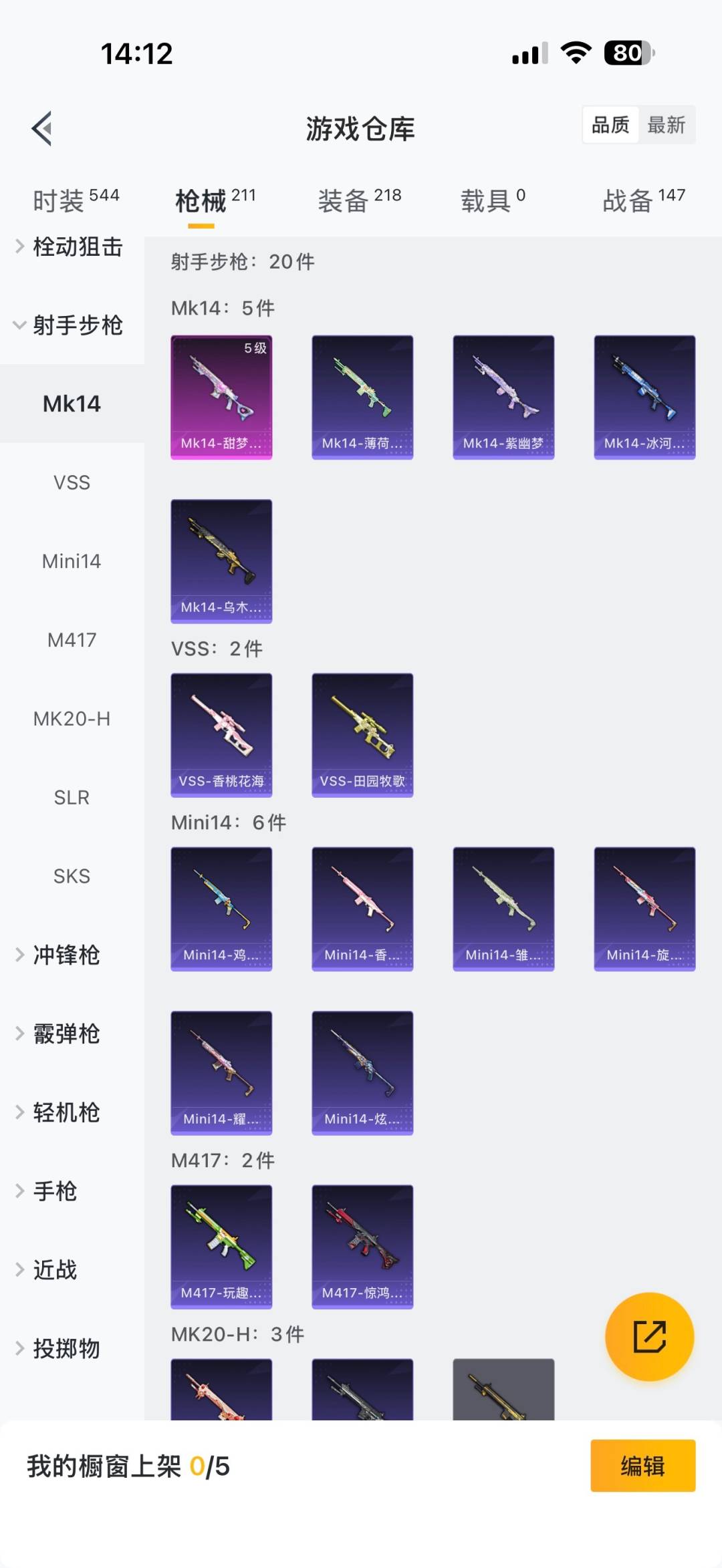This screenshot has width=722, height=1568.
Task: Jump to MK20-H in the sidebar
Action: (72, 719)
